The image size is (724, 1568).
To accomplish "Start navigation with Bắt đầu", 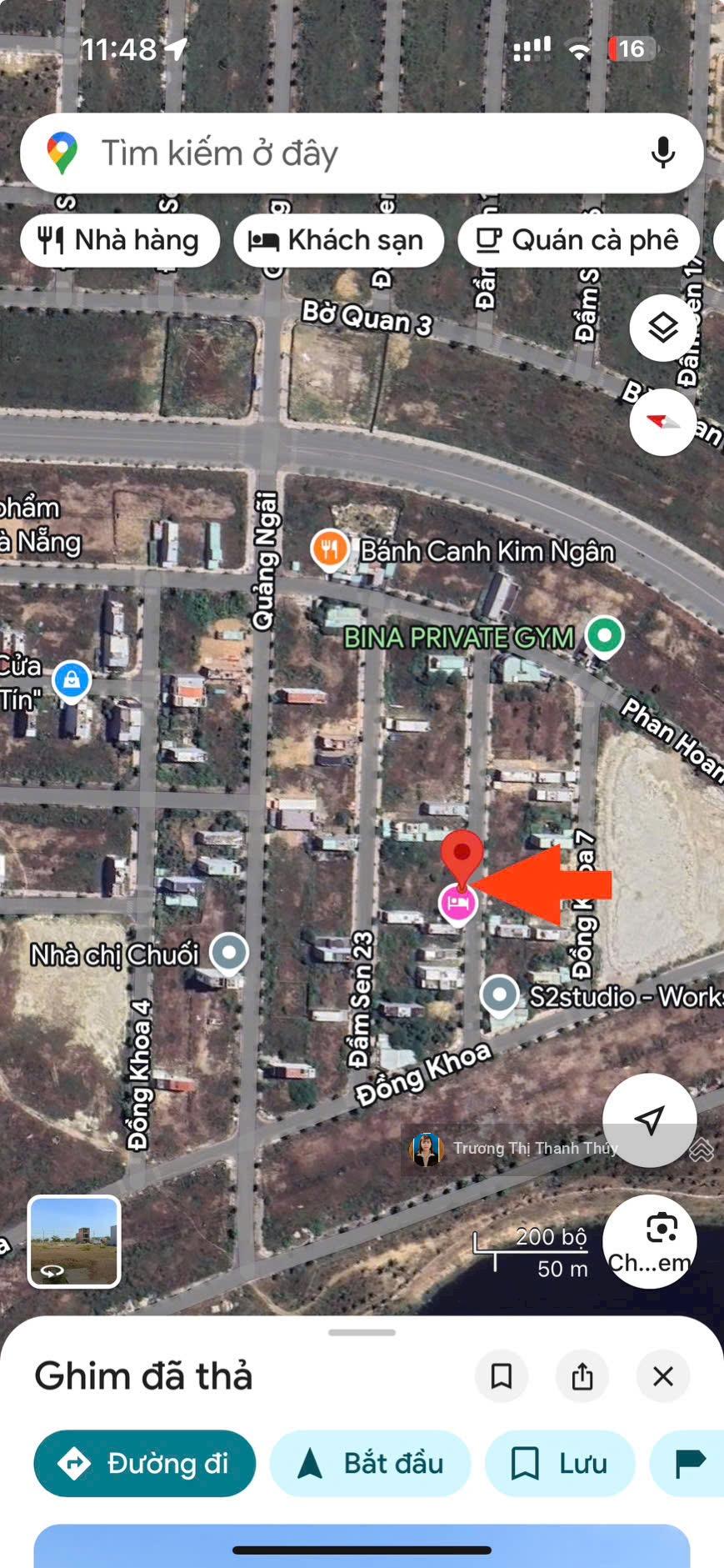I will point(371,1463).
